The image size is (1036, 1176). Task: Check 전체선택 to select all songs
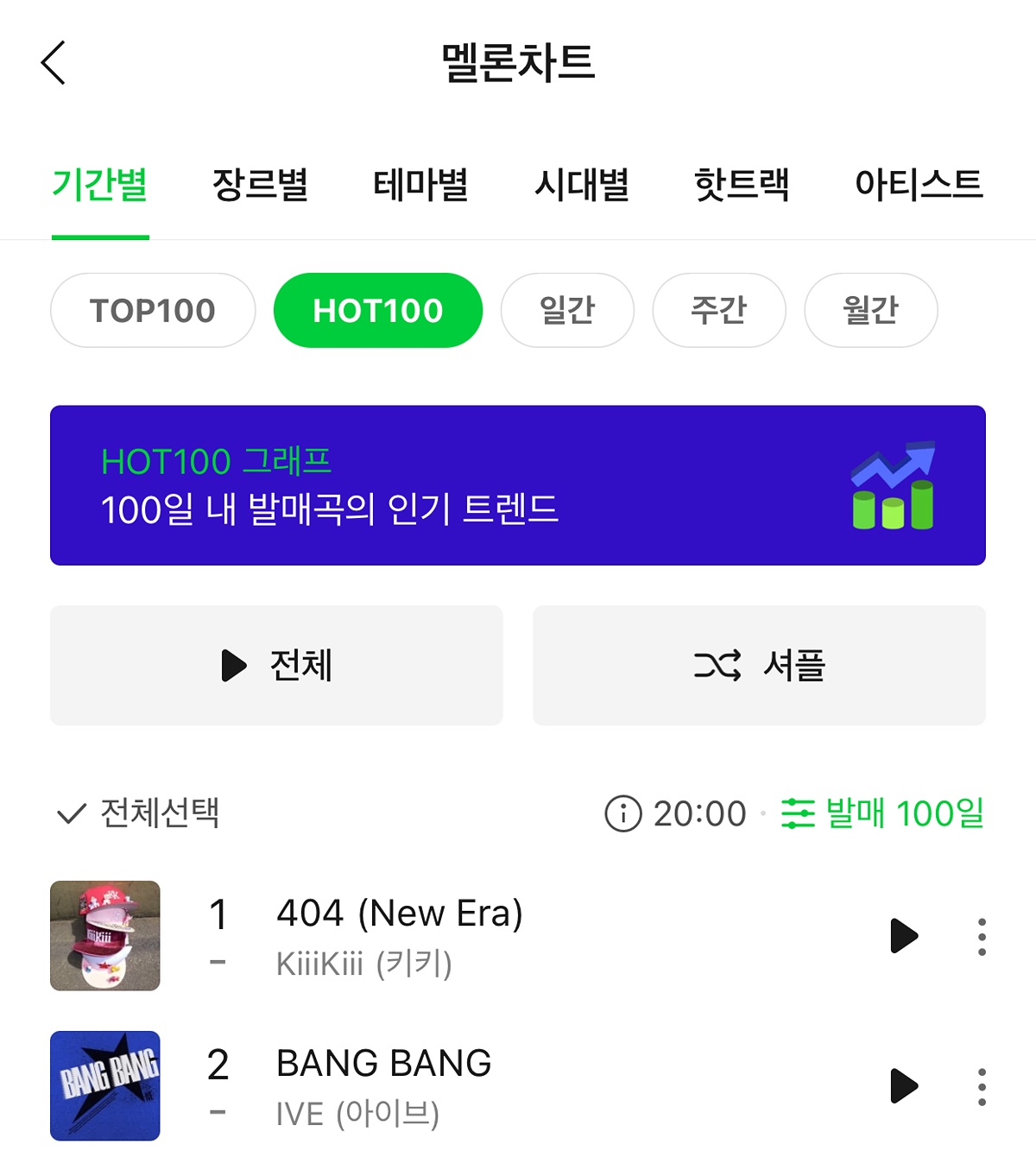138,813
